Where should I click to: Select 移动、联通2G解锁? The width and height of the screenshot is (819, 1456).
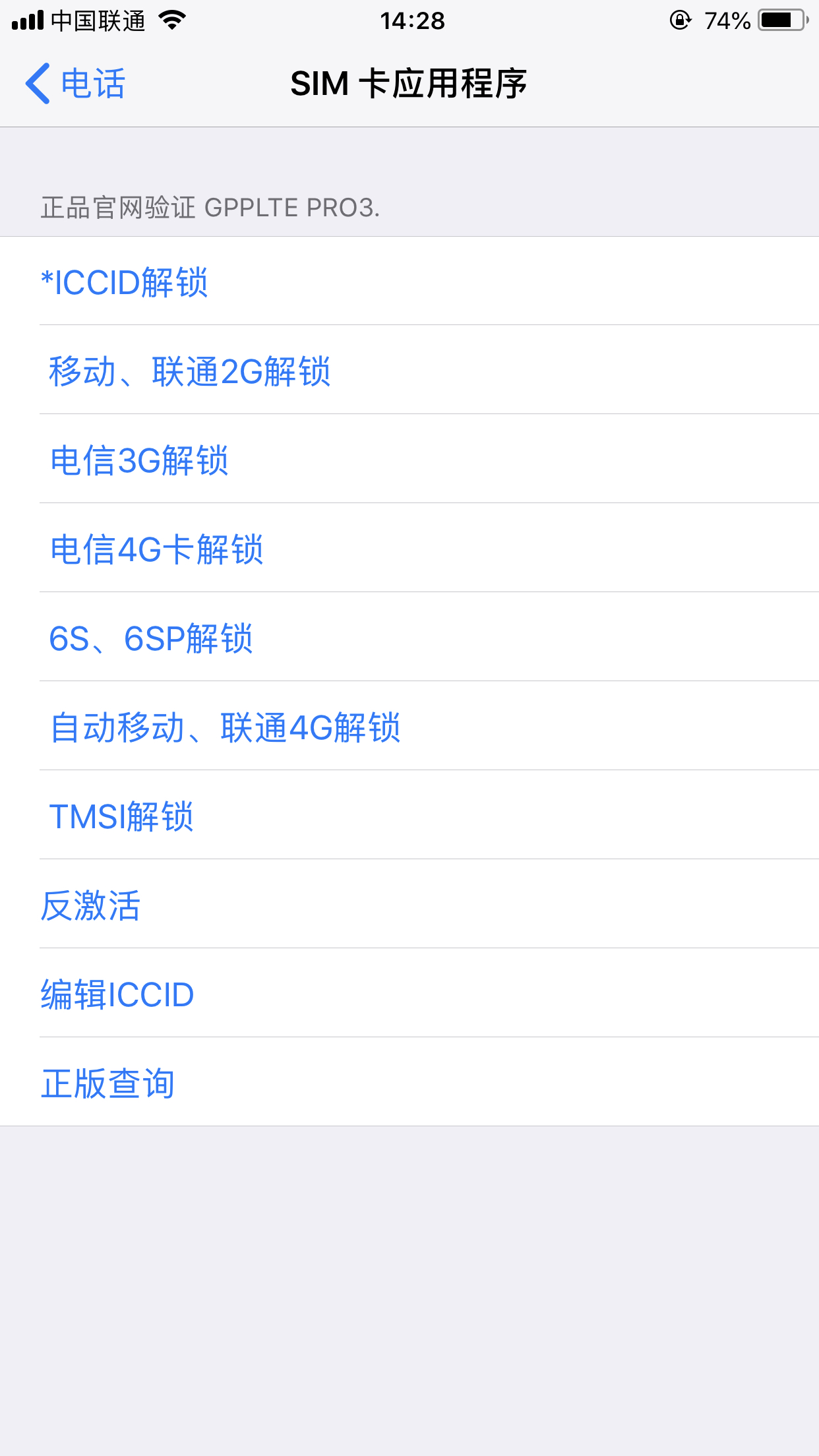tap(409, 370)
